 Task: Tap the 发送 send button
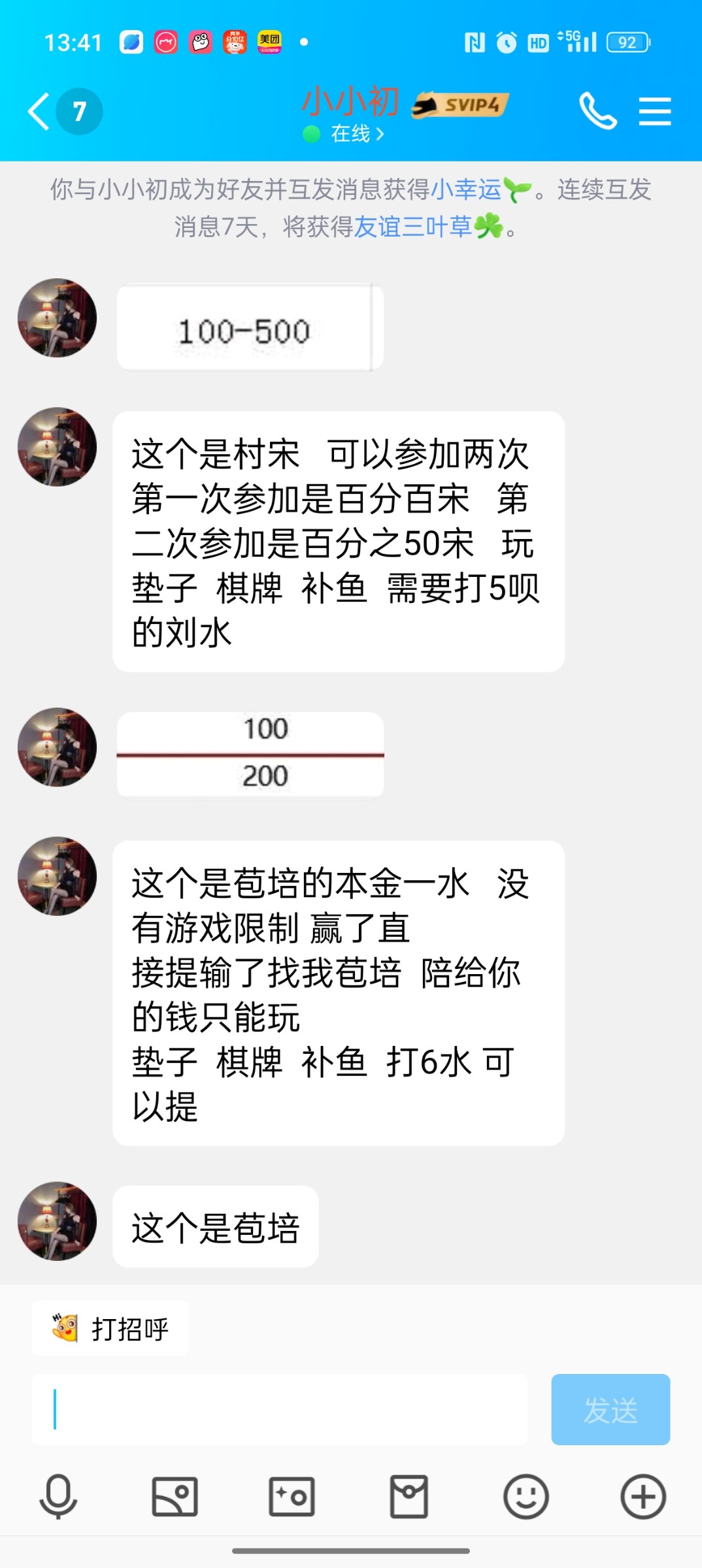(x=610, y=1409)
